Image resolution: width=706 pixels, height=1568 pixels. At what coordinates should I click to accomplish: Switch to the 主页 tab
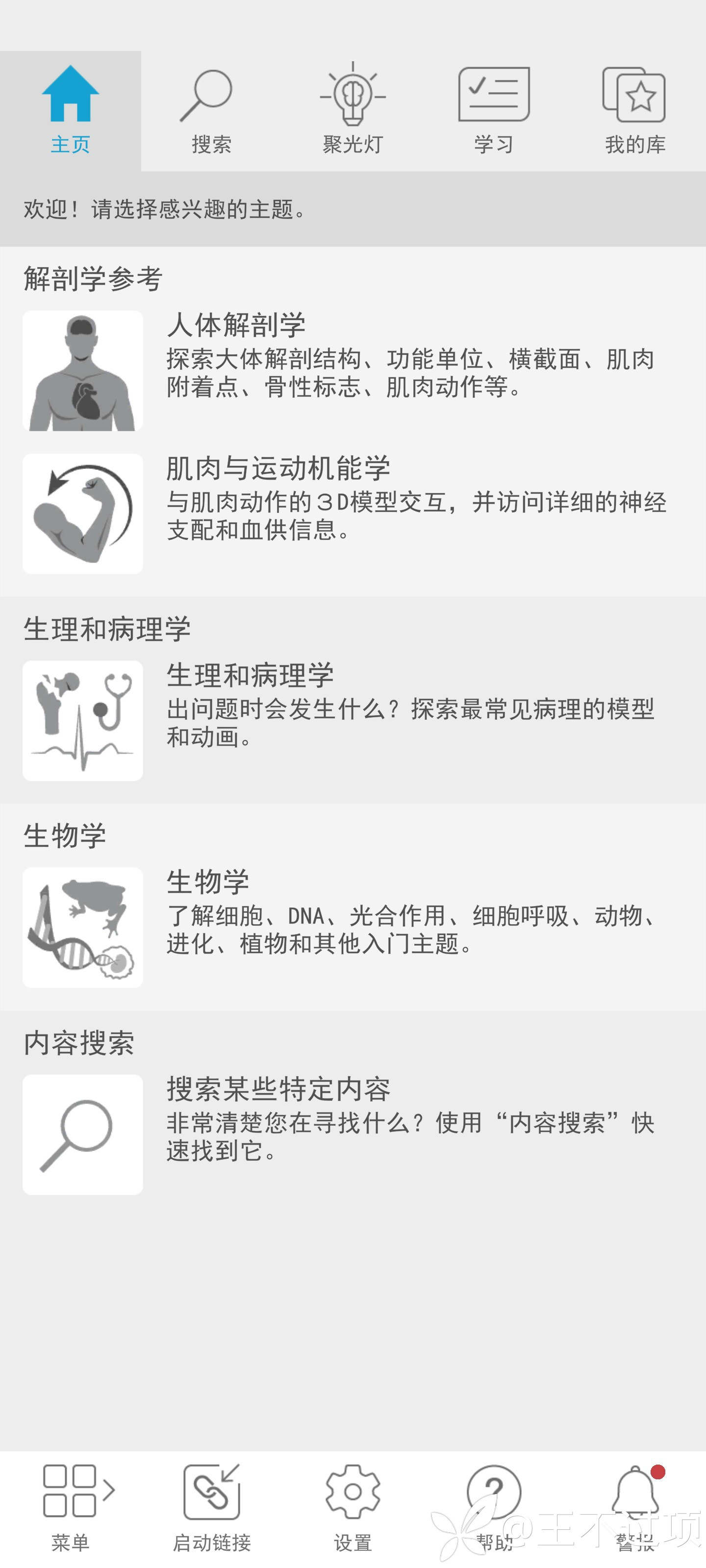tap(70, 110)
